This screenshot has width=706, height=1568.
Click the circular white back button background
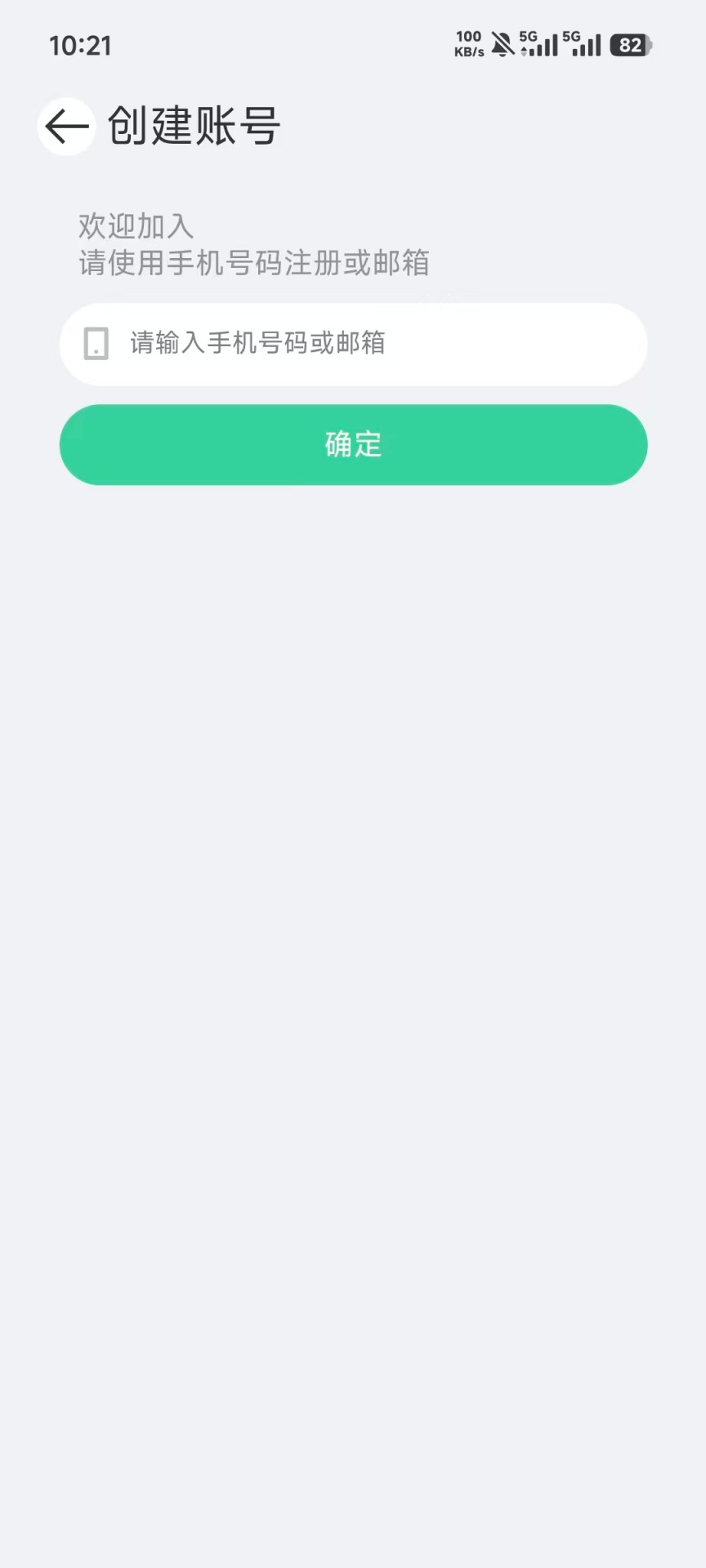65,127
